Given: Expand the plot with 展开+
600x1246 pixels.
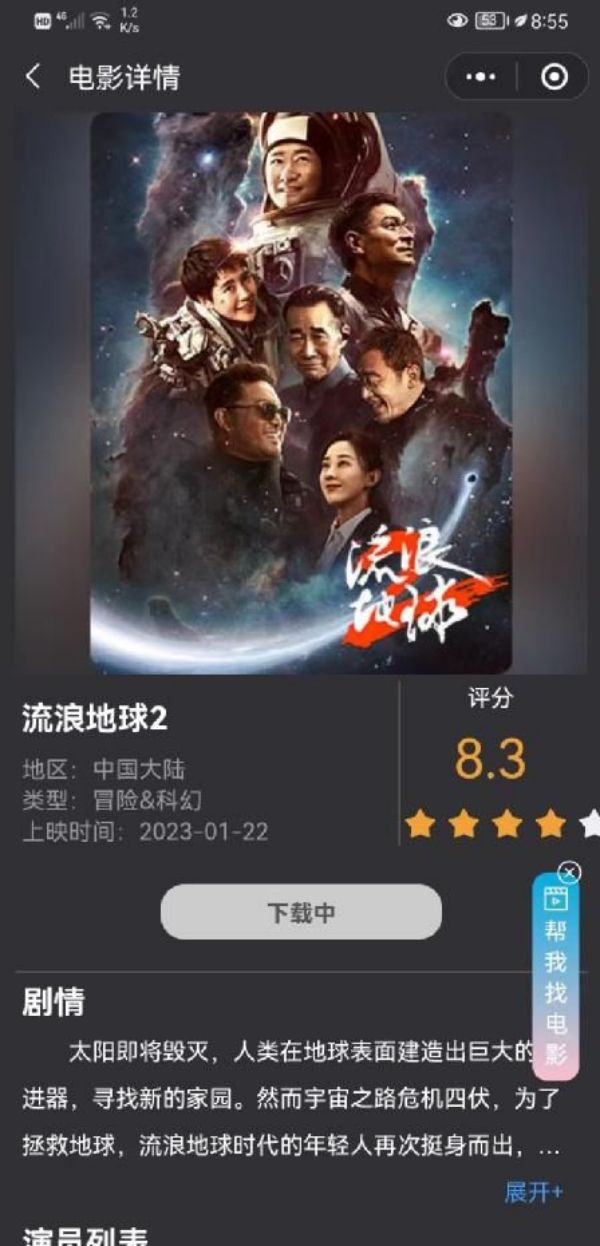Looking at the screenshot, I should tap(534, 1192).
